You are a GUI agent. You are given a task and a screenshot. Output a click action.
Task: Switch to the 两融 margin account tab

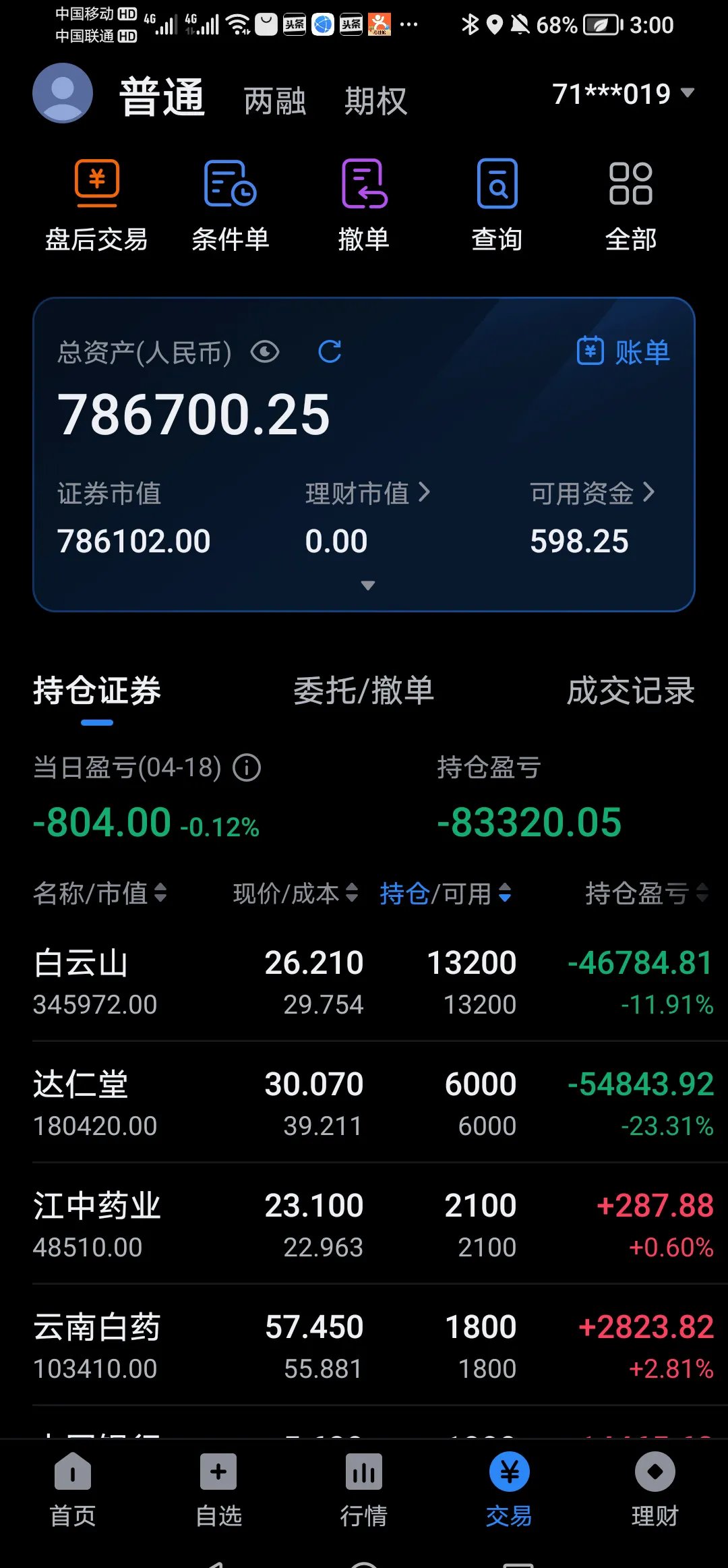275,100
